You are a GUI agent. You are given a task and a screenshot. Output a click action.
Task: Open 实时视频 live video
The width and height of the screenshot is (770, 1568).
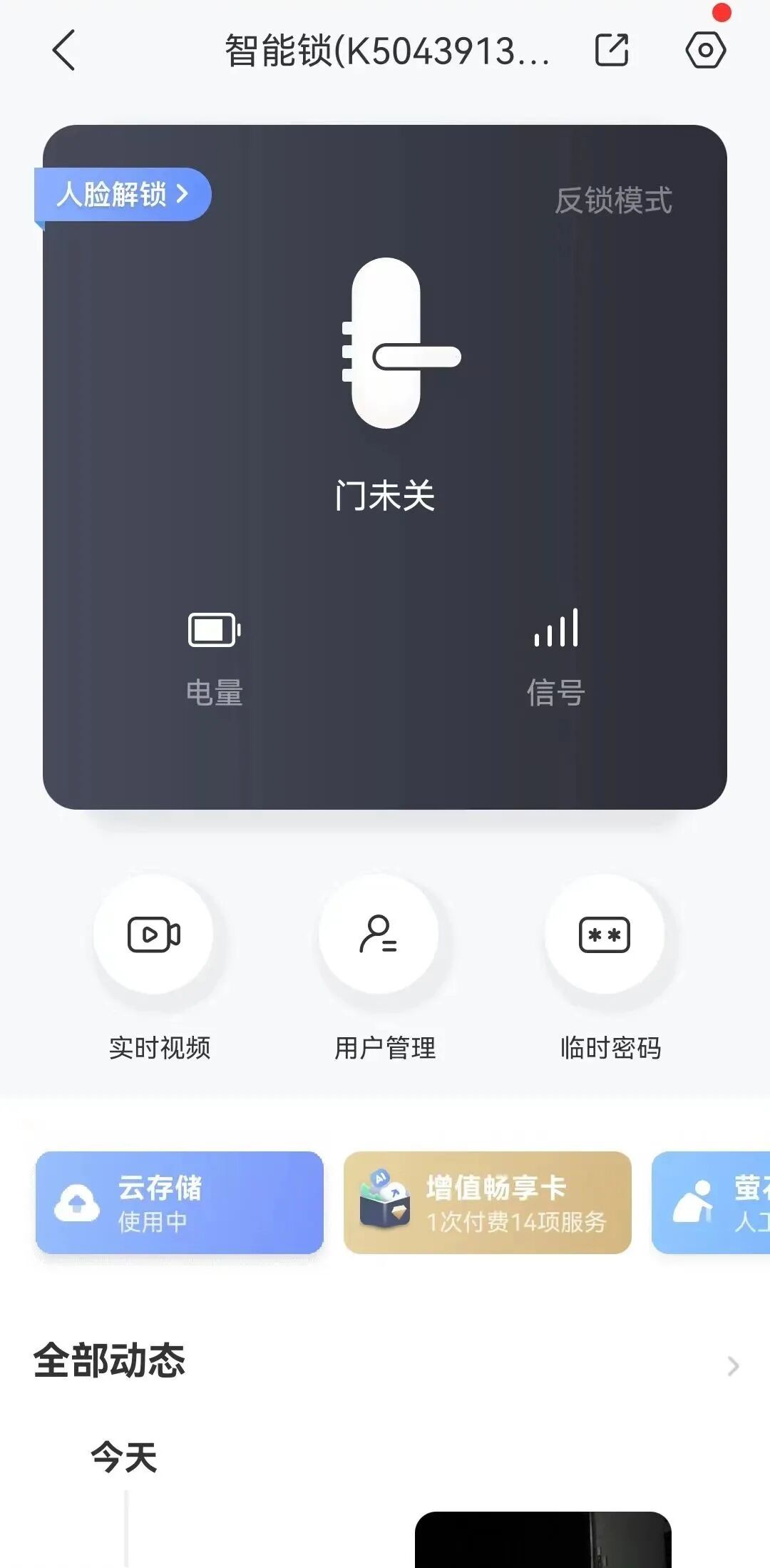coord(154,935)
